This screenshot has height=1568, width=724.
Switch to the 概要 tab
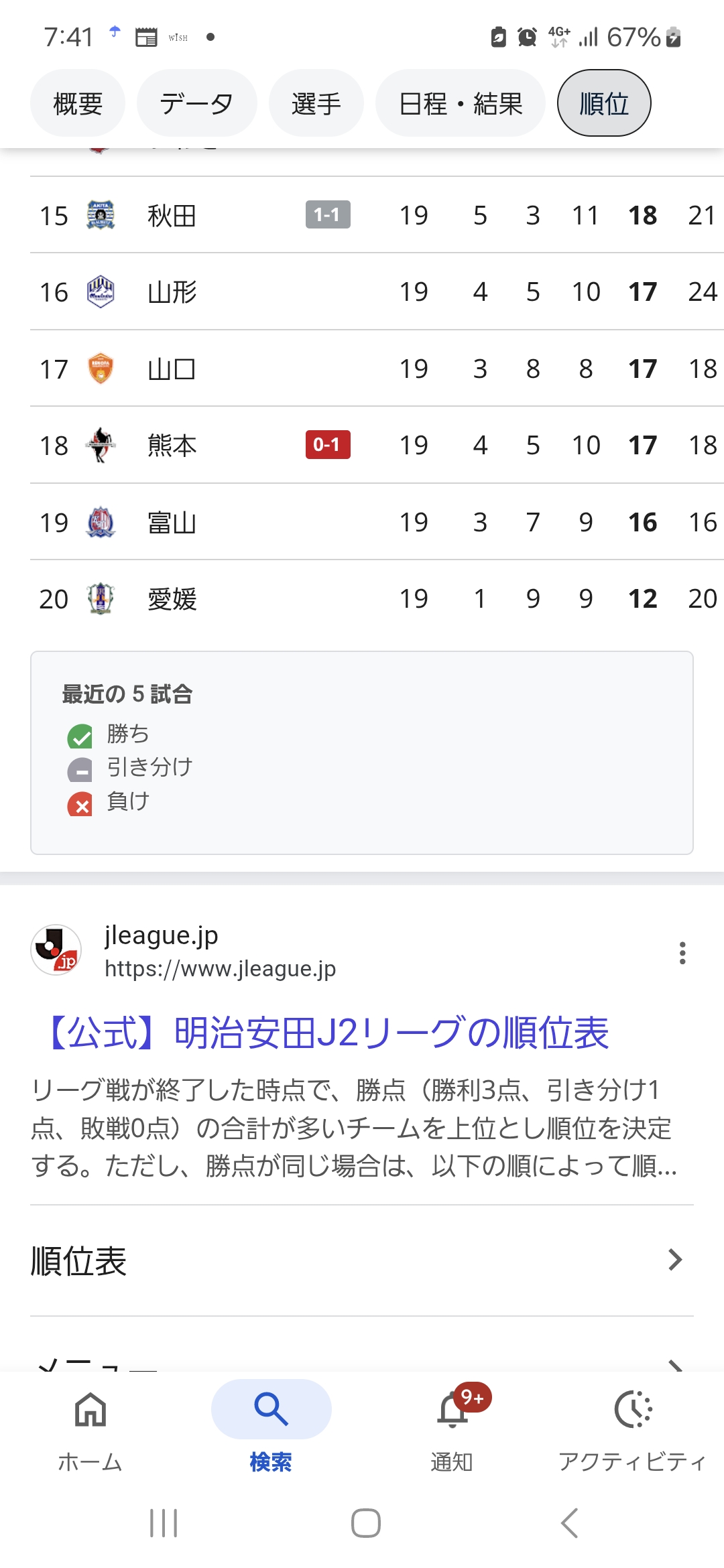pyautogui.click(x=78, y=103)
